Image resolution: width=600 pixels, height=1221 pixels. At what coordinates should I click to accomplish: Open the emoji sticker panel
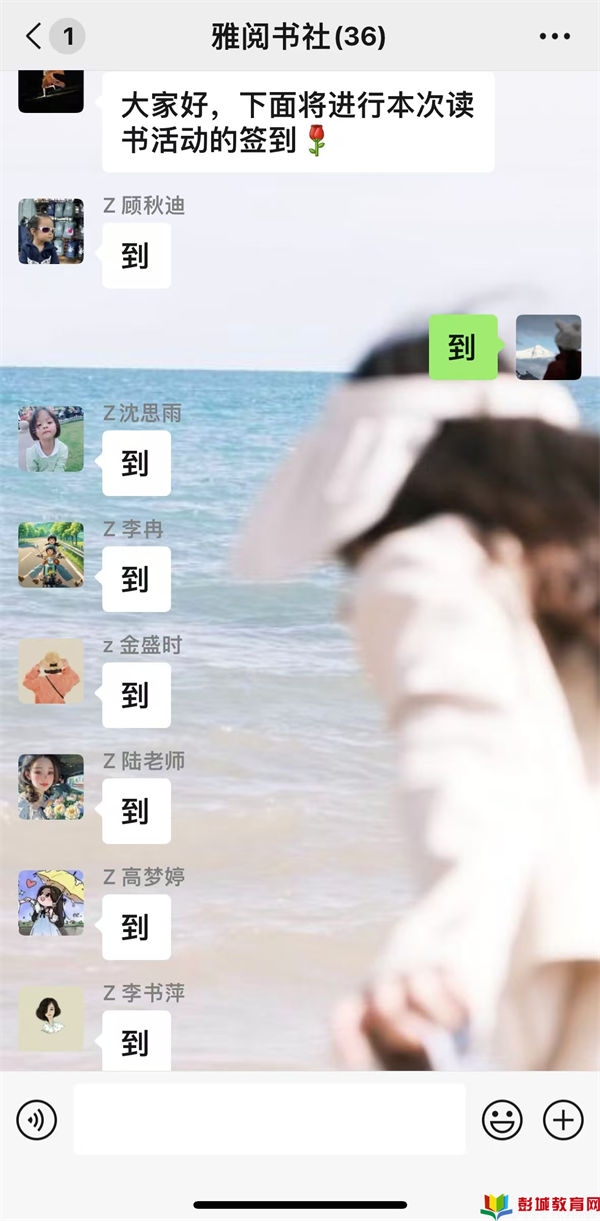(x=502, y=1119)
